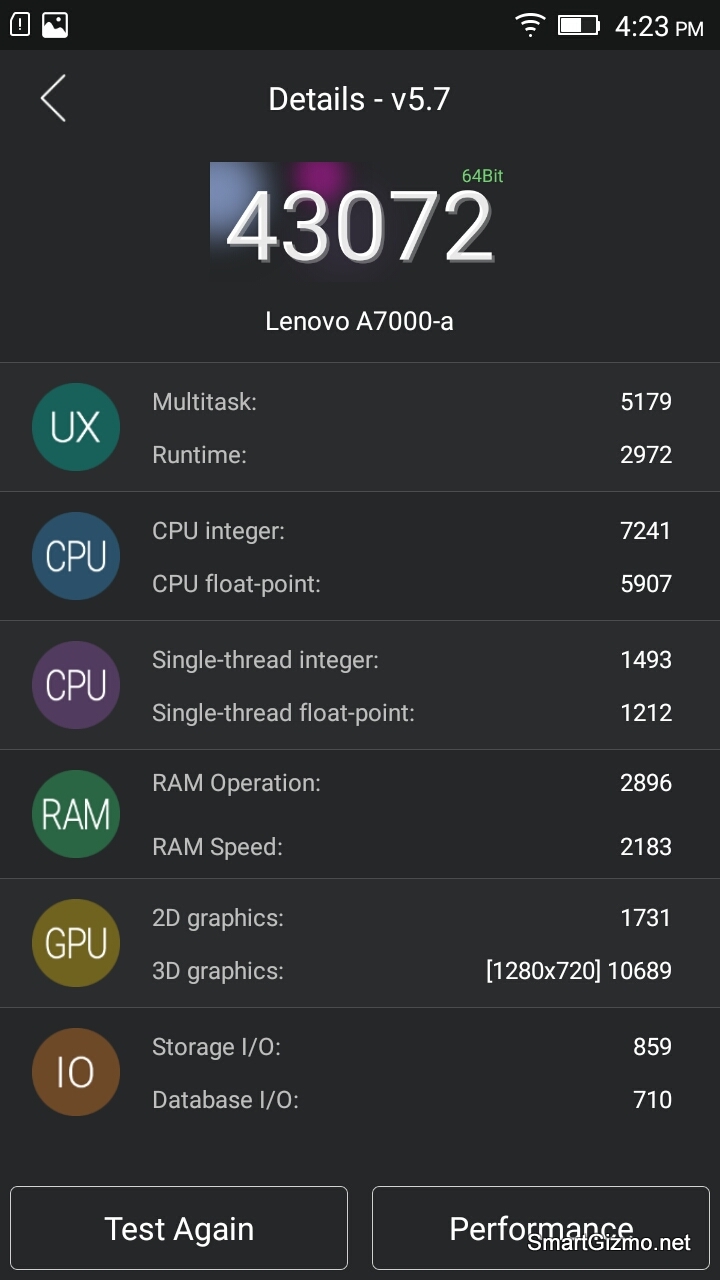Tap the Test Again button
Viewport: 720px width, 1280px height.
click(179, 1228)
